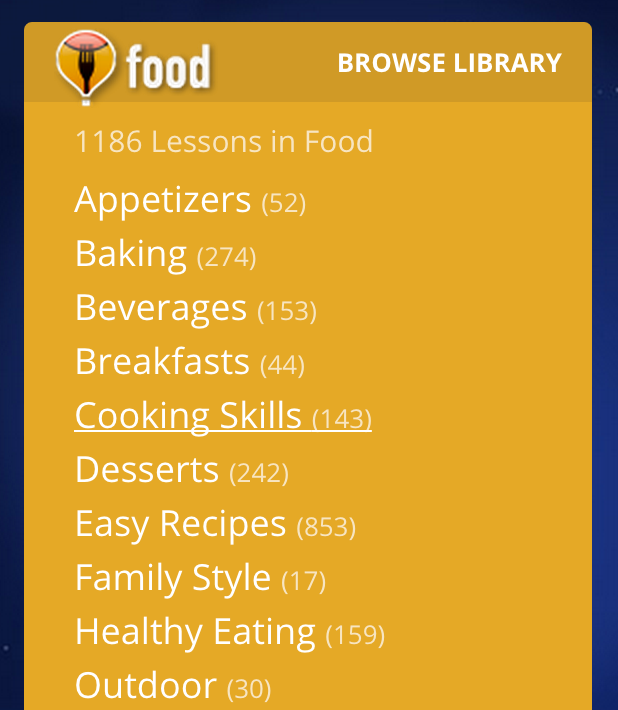
Task: Go to the Beverages category
Action: 161,308
